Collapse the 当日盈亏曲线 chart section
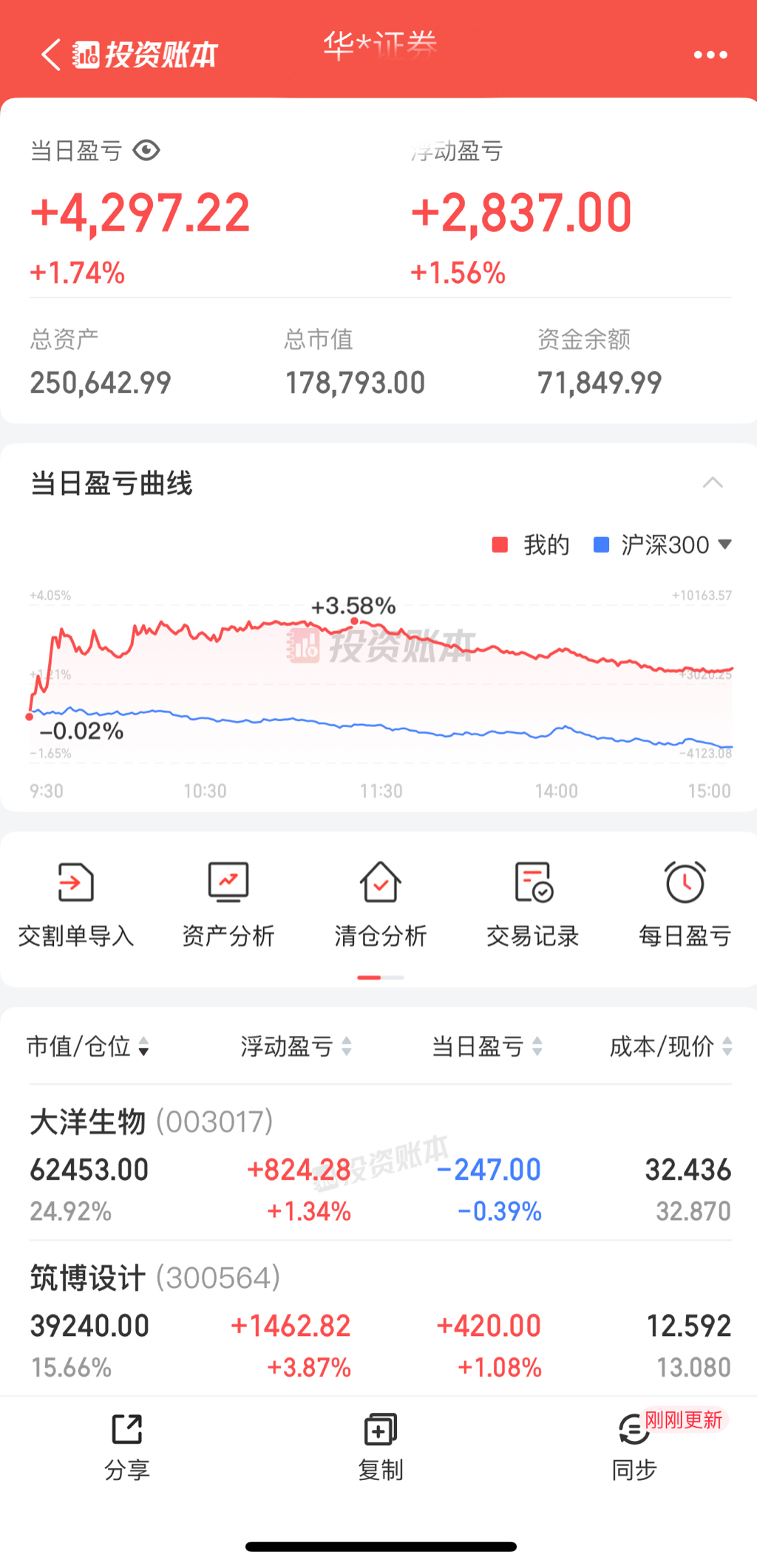The image size is (757, 1568). pos(712,483)
